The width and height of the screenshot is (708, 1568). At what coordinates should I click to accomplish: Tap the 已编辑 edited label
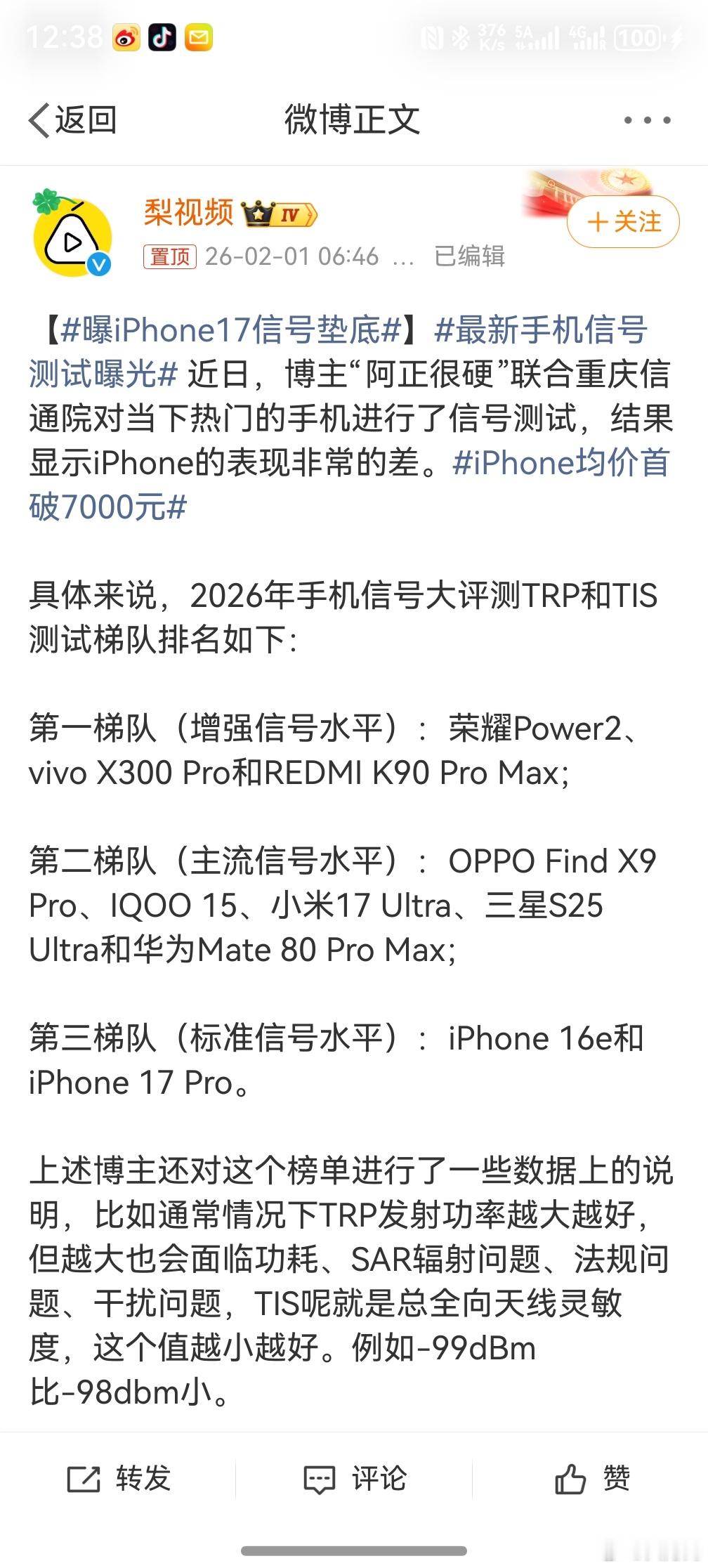click(469, 256)
